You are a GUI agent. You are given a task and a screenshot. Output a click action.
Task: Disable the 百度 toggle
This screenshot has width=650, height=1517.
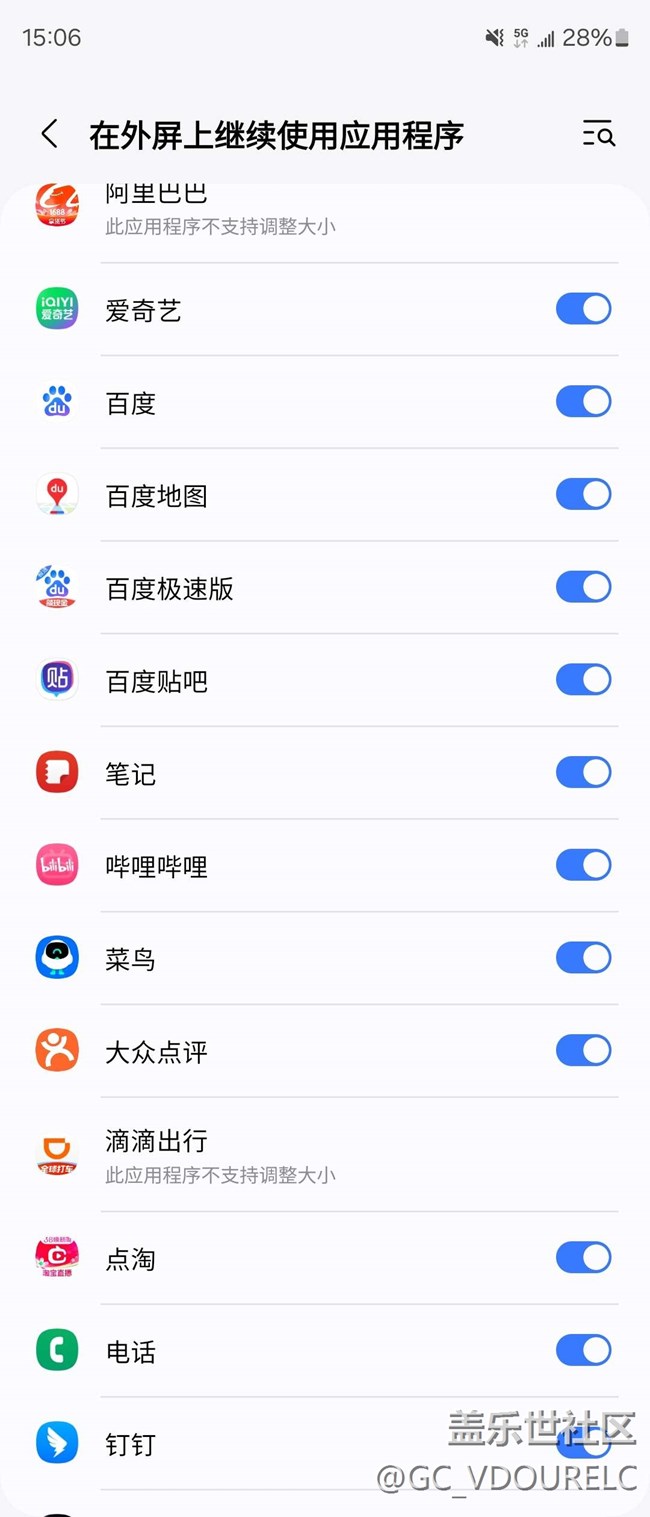583,402
